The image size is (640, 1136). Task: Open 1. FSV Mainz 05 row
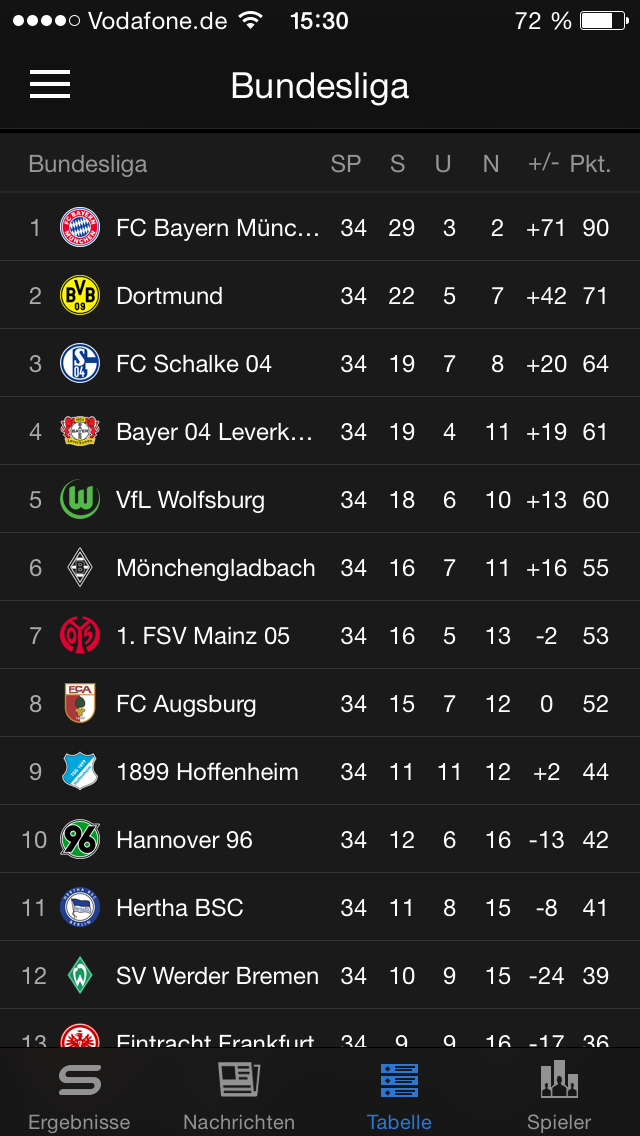pyautogui.click(x=320, y=635)
